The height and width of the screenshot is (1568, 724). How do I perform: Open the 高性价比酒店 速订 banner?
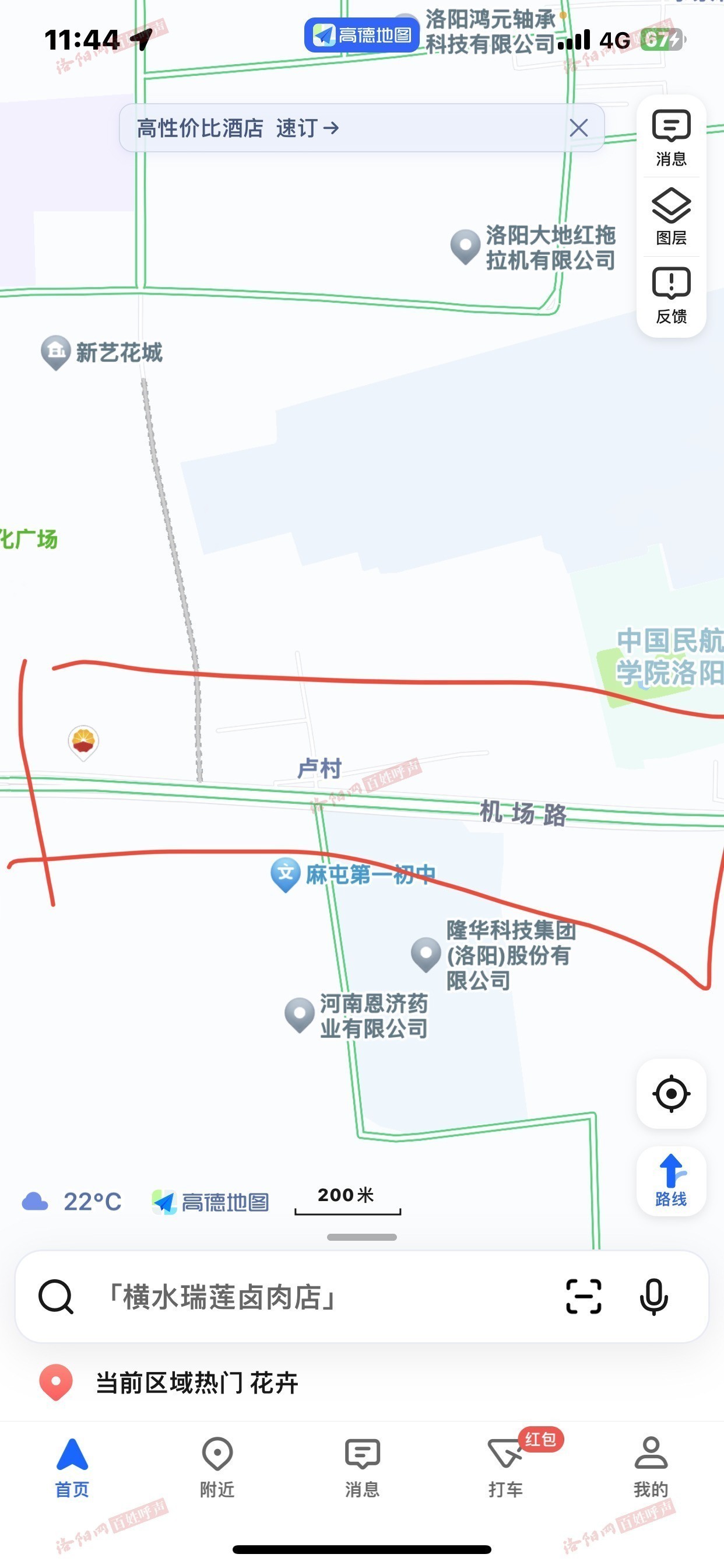pos(237,128)
